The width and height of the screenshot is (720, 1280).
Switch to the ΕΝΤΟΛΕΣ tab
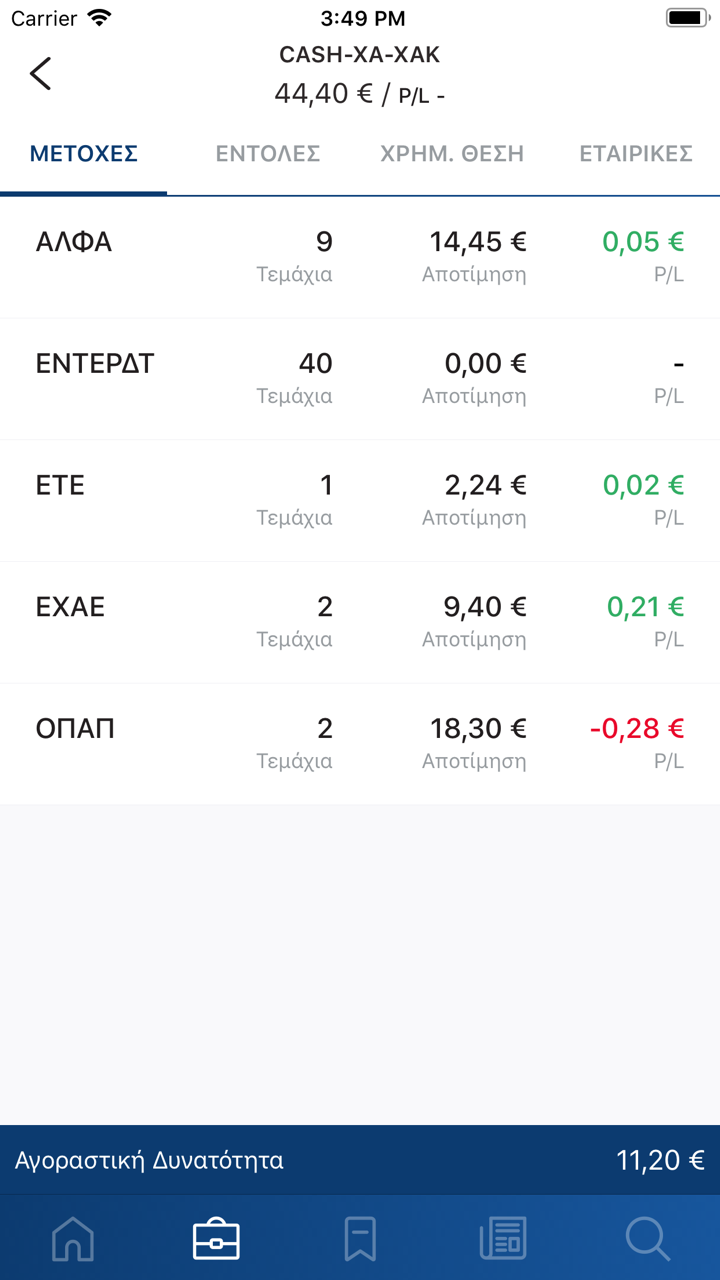point(266,153)
